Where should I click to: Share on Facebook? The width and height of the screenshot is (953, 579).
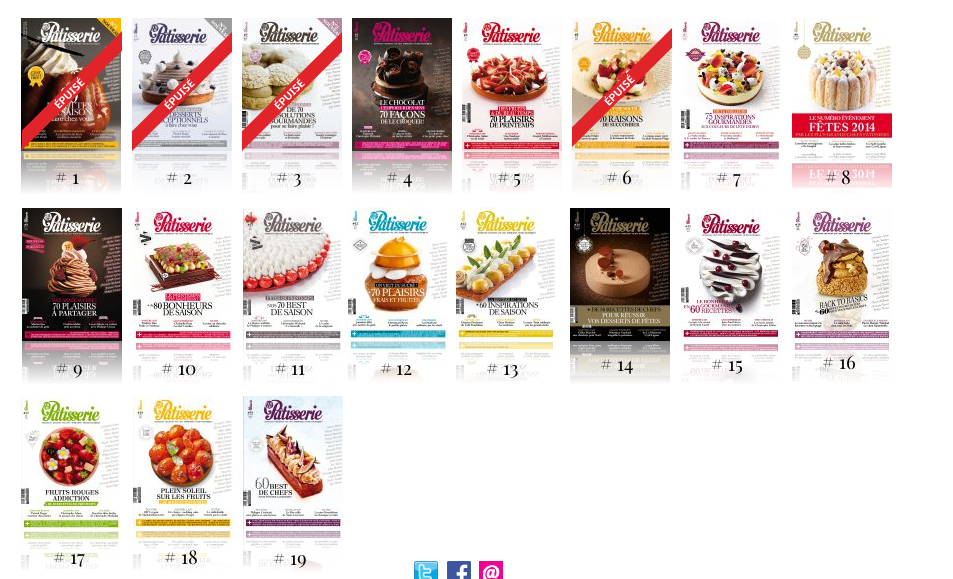(x=459, y=572)
